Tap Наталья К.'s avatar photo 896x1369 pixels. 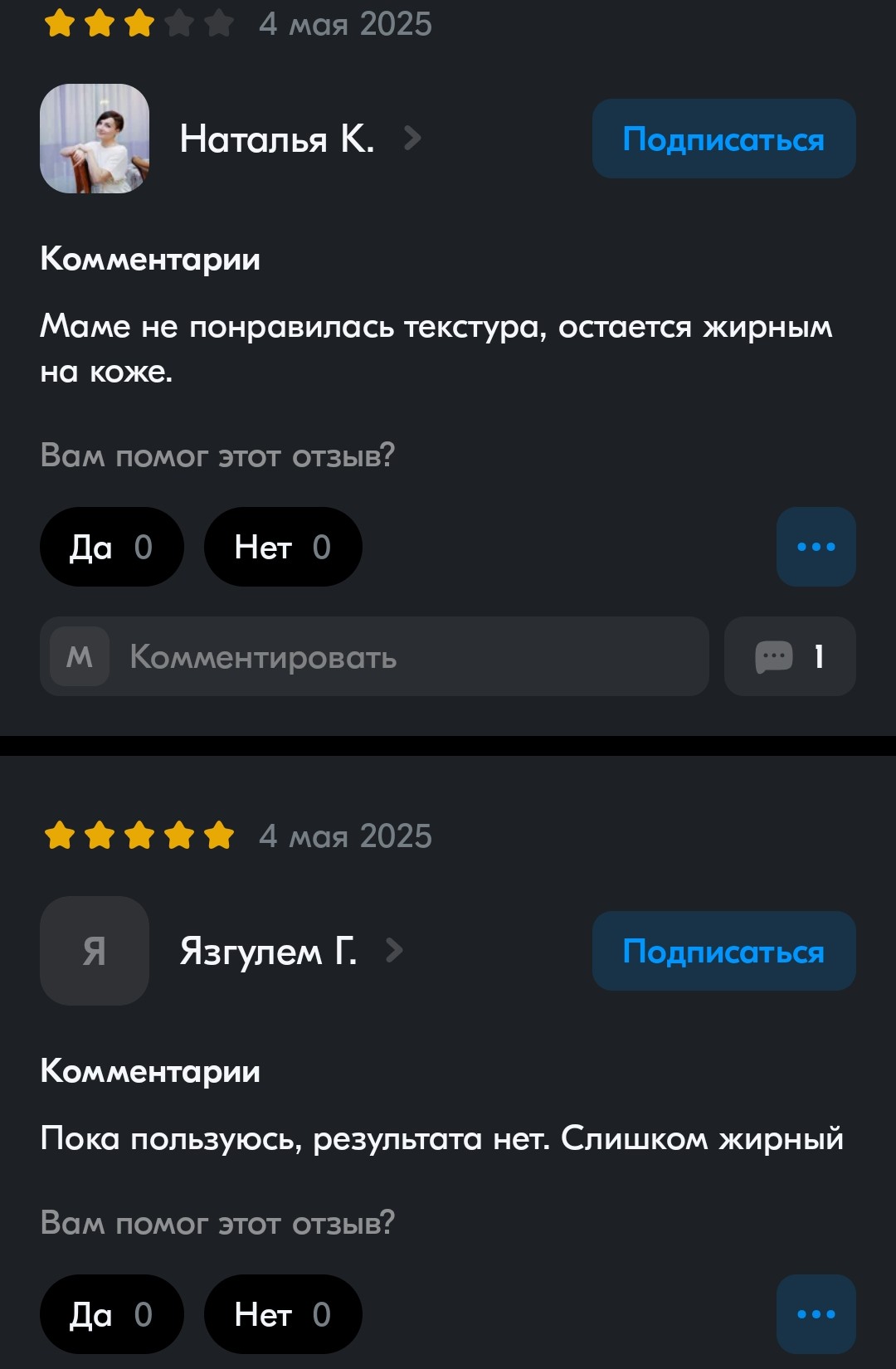95,139
